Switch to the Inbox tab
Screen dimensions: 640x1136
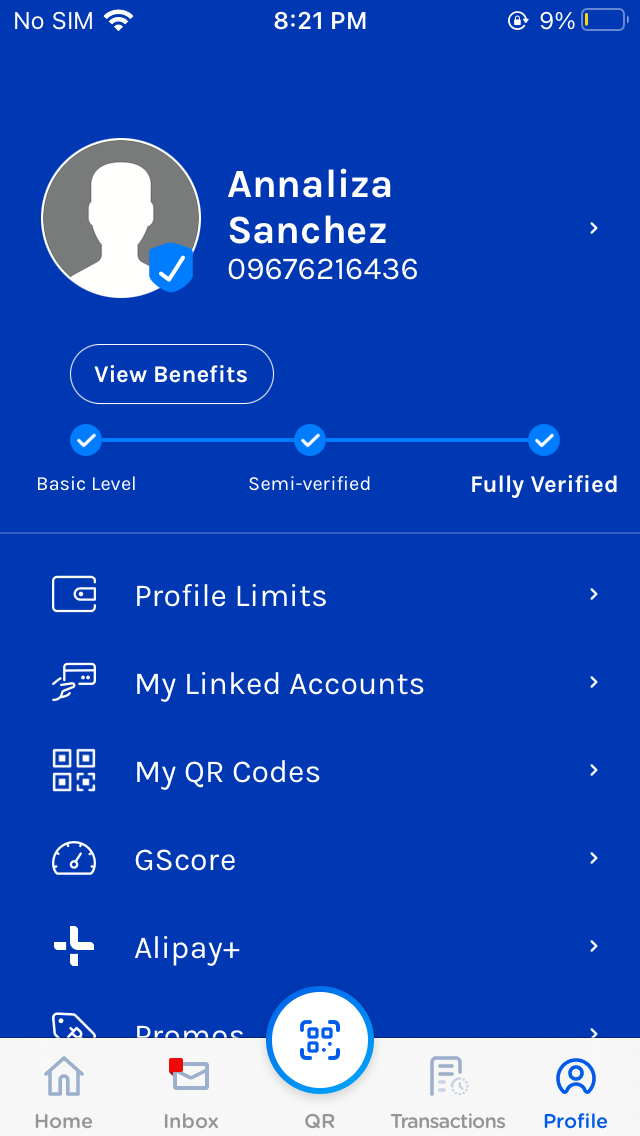[x=191, y=1090]
